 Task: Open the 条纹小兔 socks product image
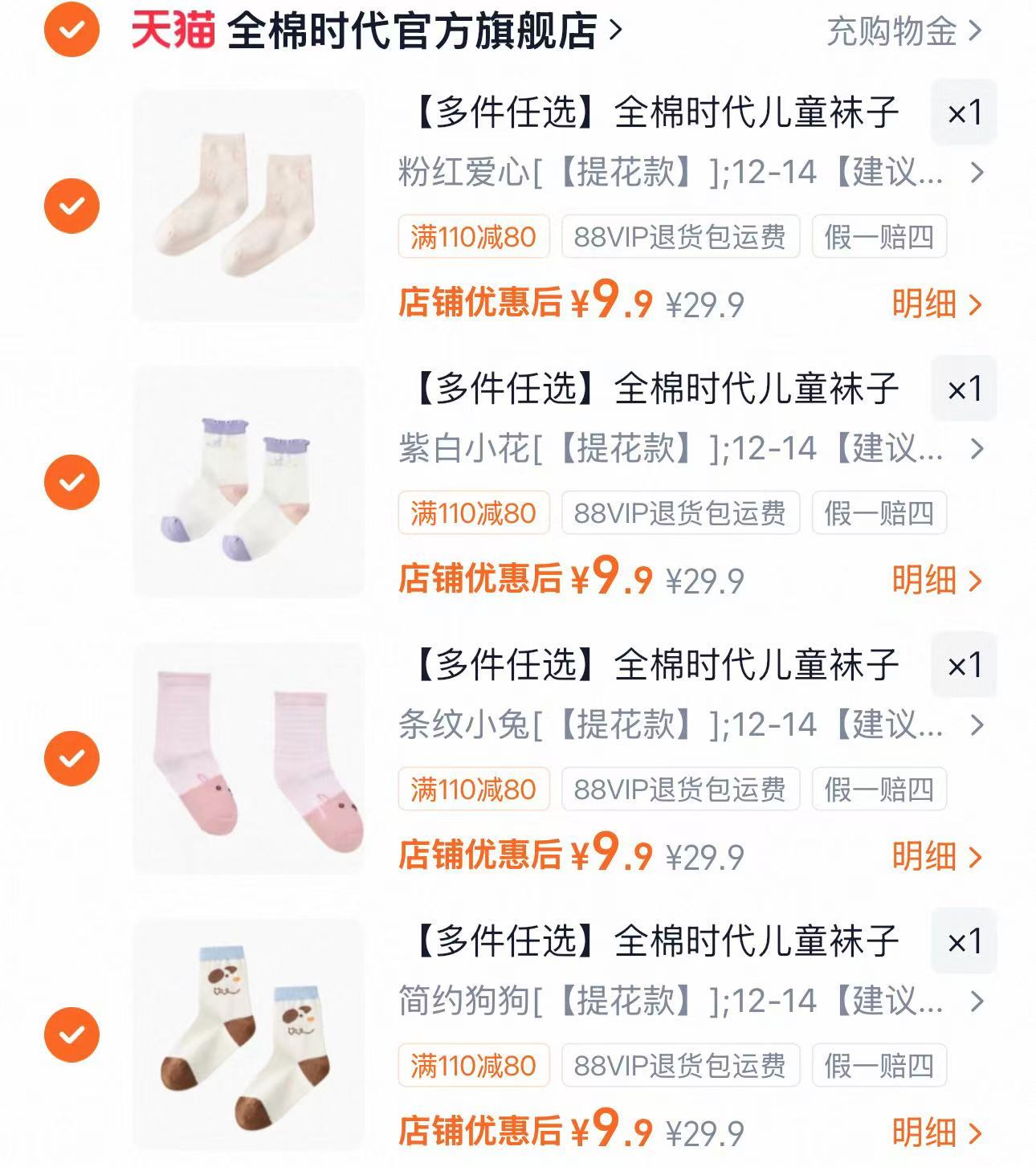(248, 758)
